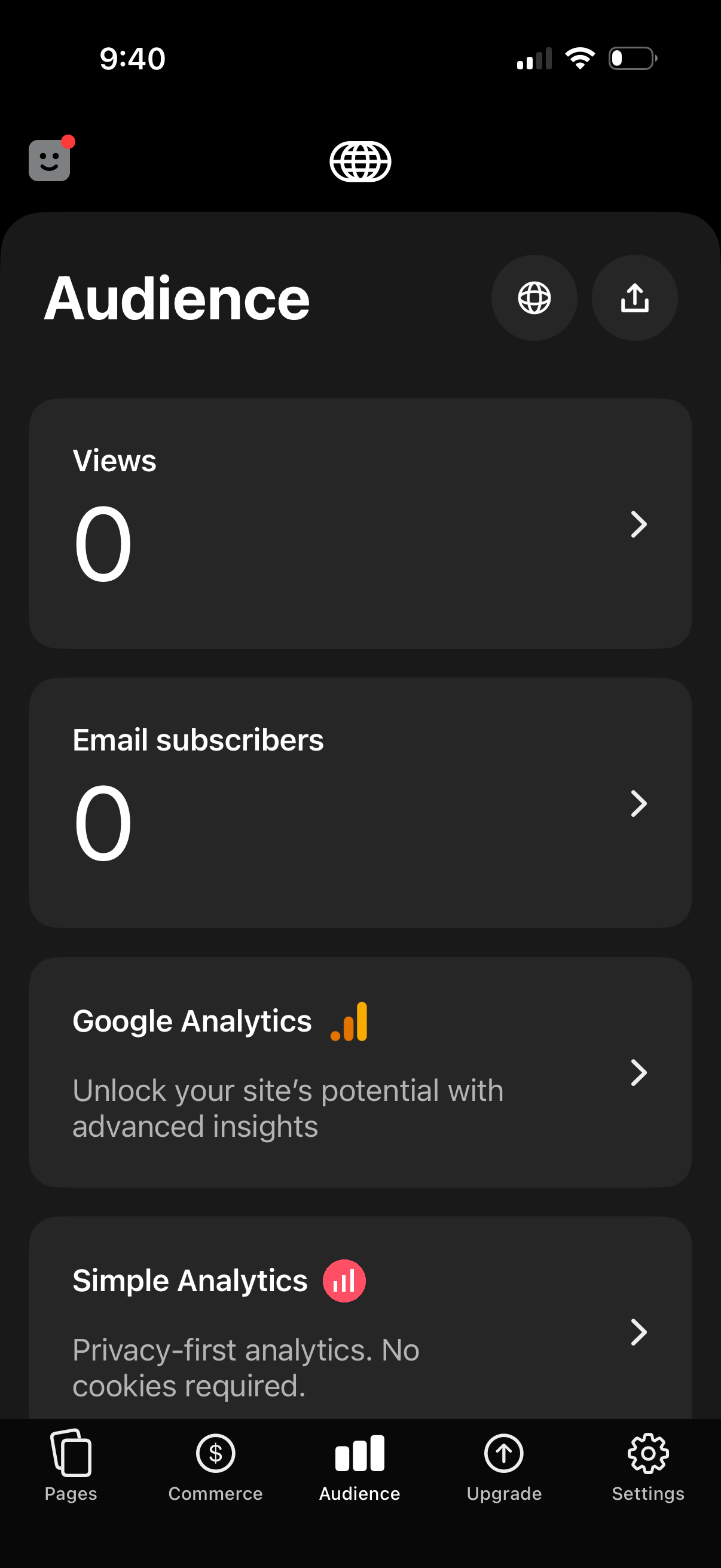The height and width of the screenshot is (1568, 721).
Task: Tap the Upgrade arrow icon
Action: pyautogui.click(x=504, y=1455)
